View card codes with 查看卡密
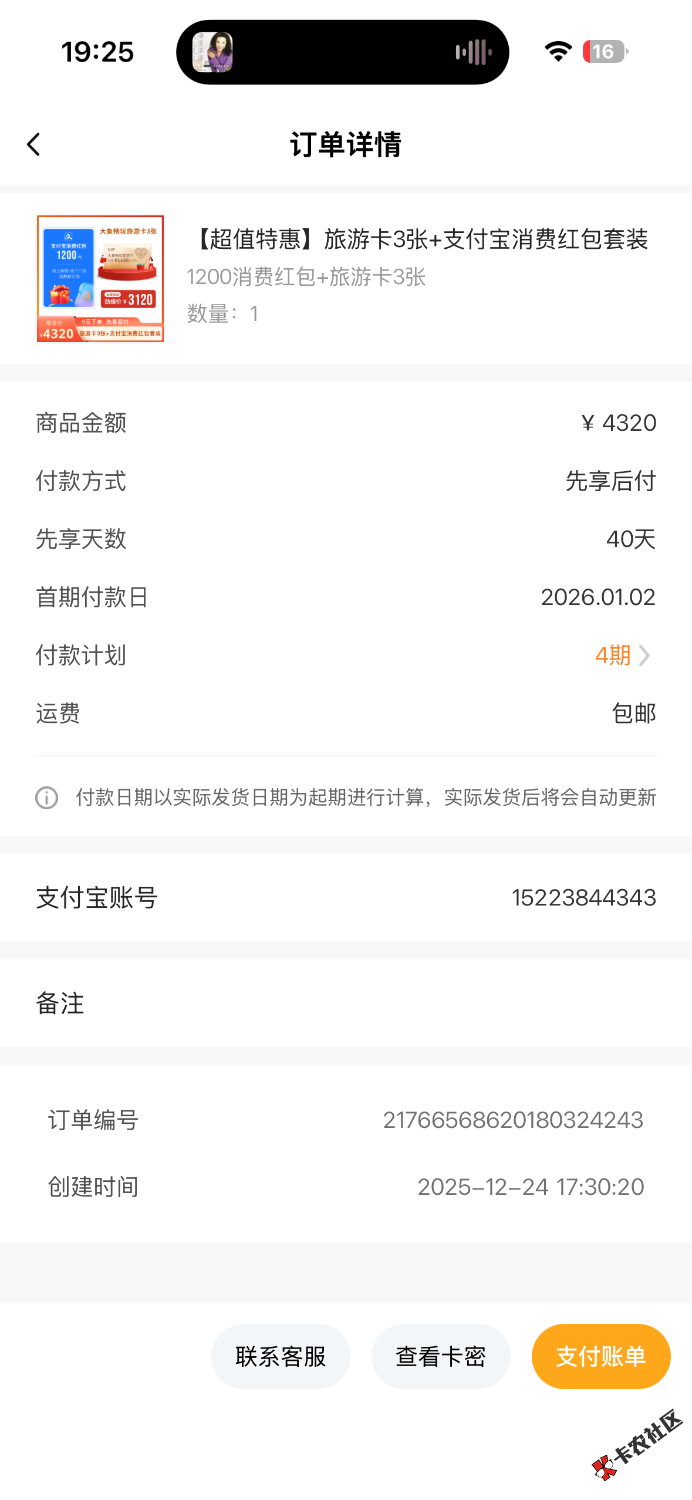Image resolution: width=692 pixels, height=1500 pixels. (441, 1357)
